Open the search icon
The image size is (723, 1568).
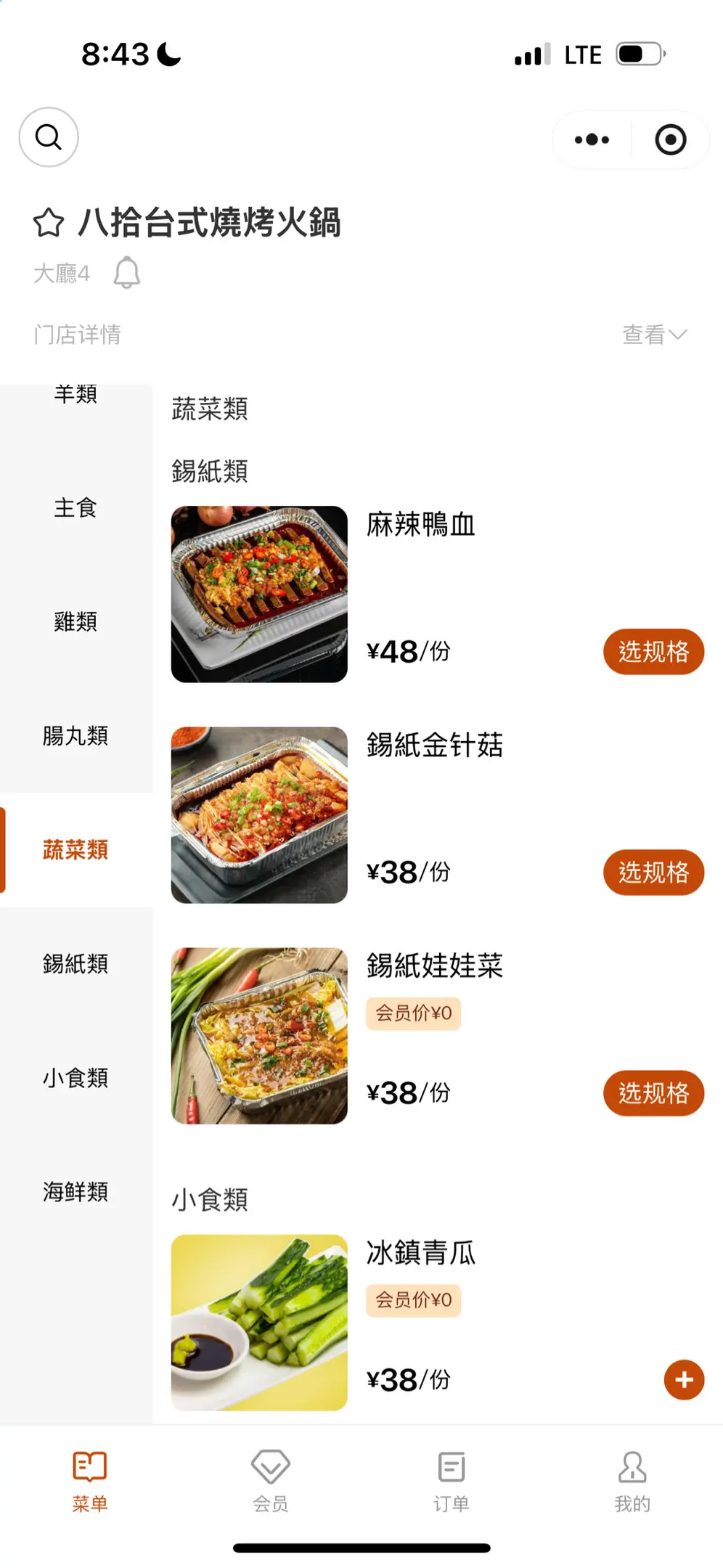click(49, 137)
